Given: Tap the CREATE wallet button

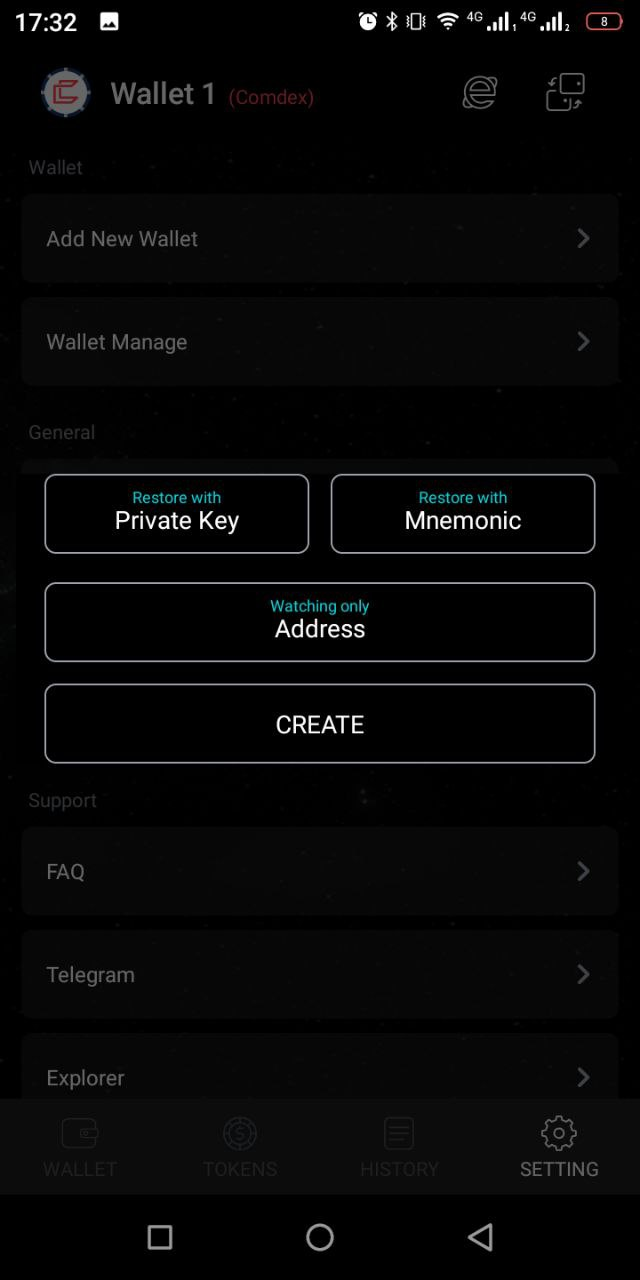Looking at the screenshot, I should 320,723.
